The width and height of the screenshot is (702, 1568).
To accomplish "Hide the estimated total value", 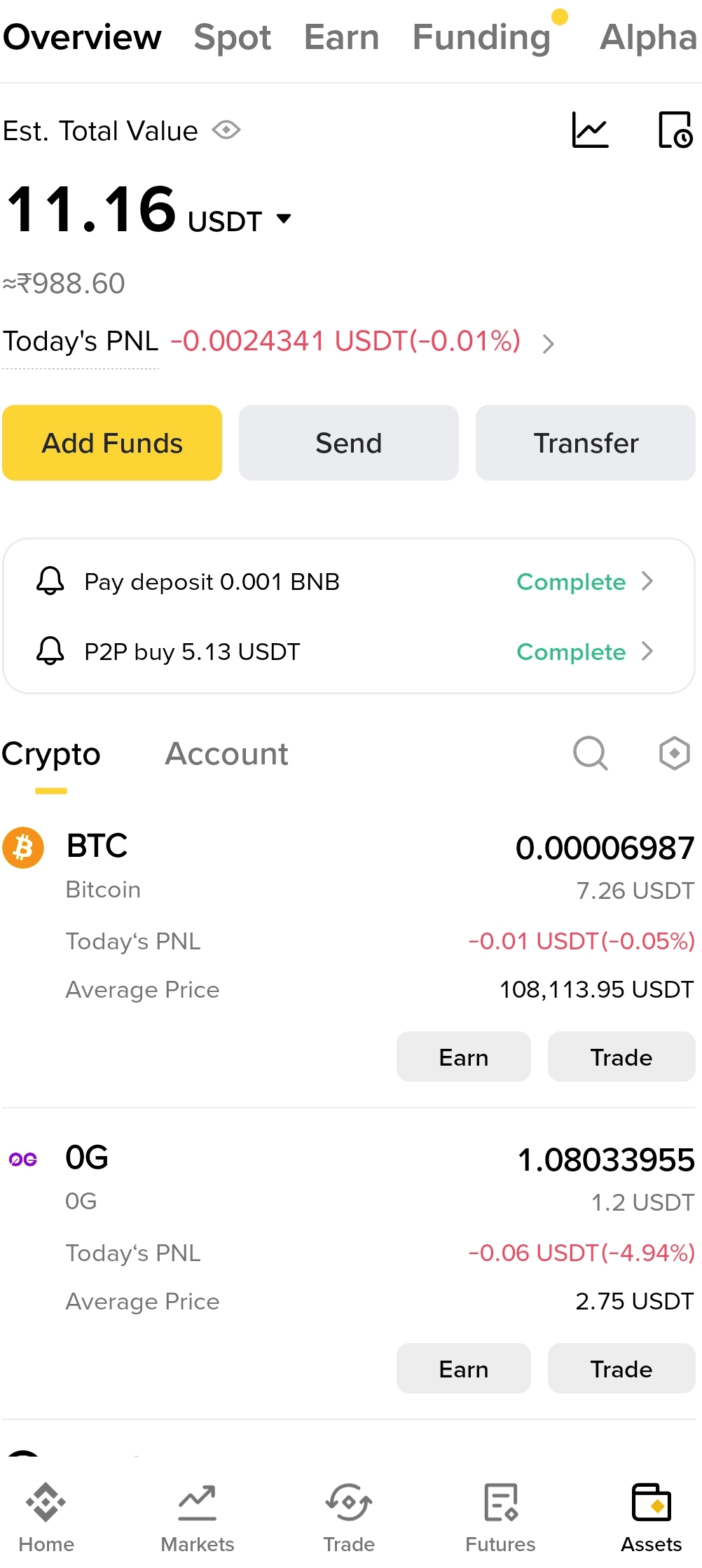I will pos(226,130).
